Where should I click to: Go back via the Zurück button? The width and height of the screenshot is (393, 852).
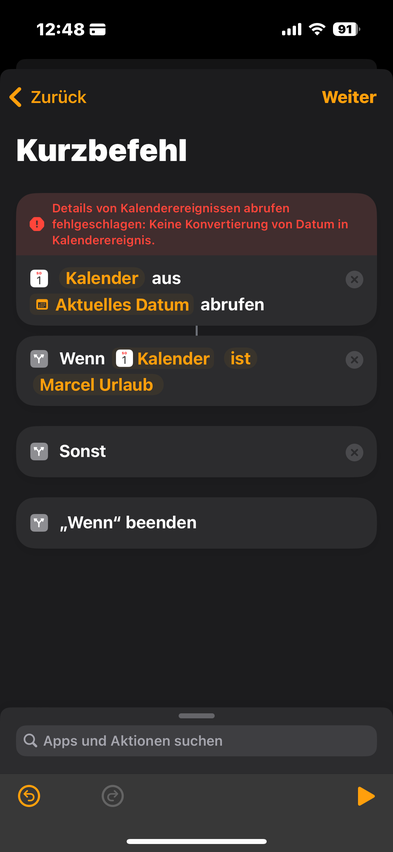coord(48,97)
